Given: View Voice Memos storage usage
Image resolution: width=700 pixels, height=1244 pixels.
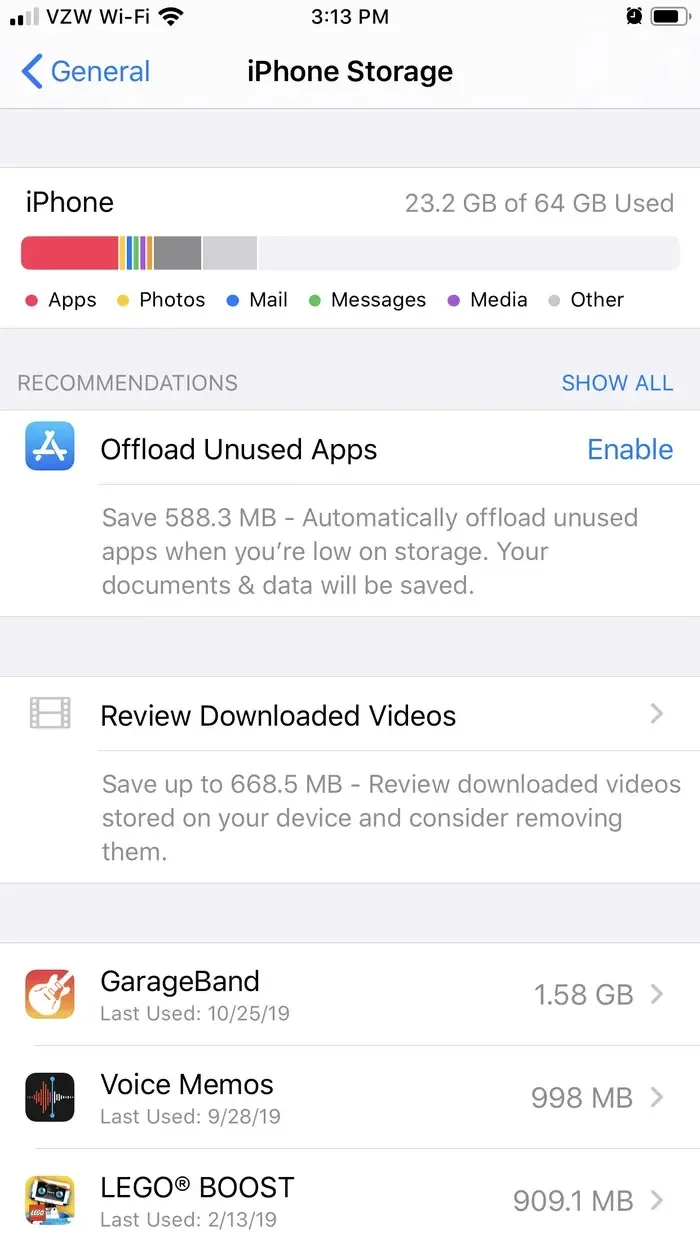Looking at the screenshot, I should (350, 1097).
